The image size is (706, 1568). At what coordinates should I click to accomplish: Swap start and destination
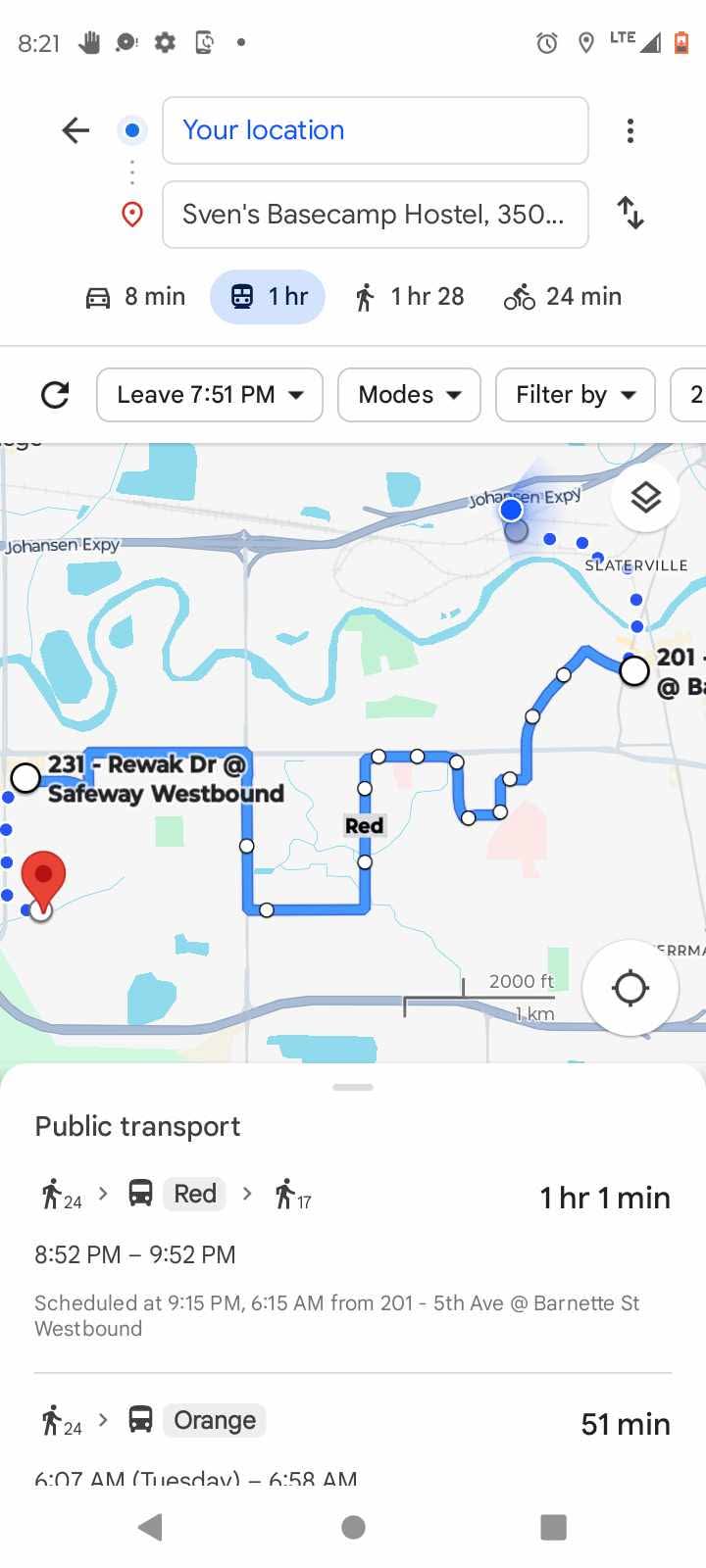(x=630, y=213)
